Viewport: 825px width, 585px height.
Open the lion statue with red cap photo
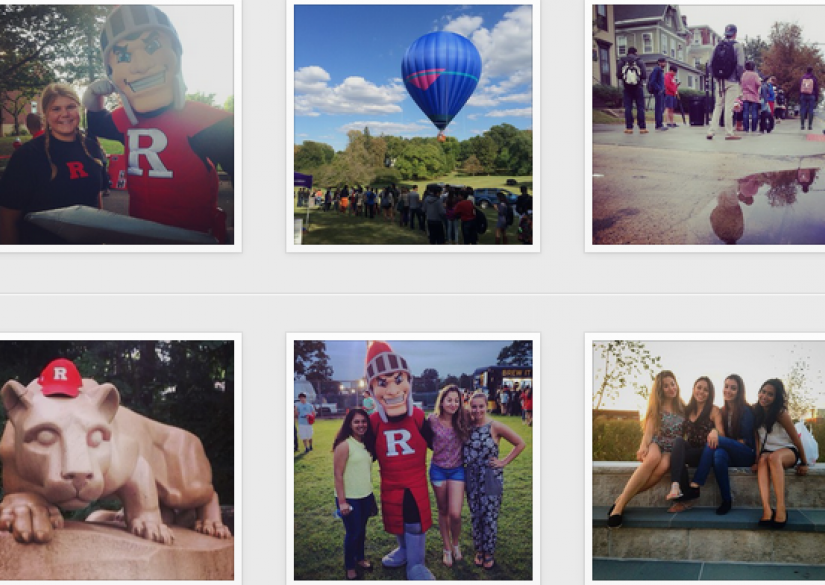[x=116, y=460]
